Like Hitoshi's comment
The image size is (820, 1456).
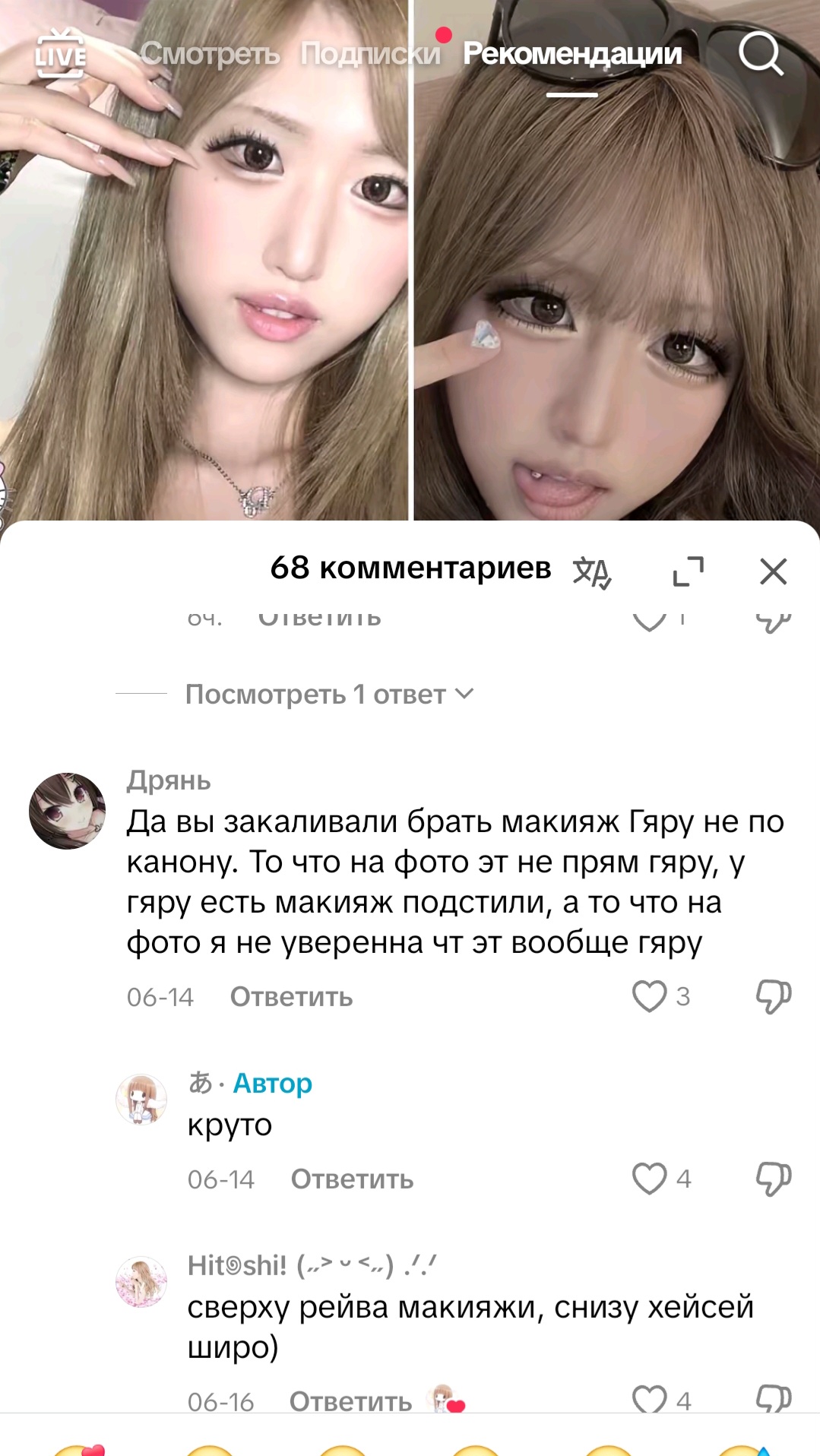tap(650, 1398)
